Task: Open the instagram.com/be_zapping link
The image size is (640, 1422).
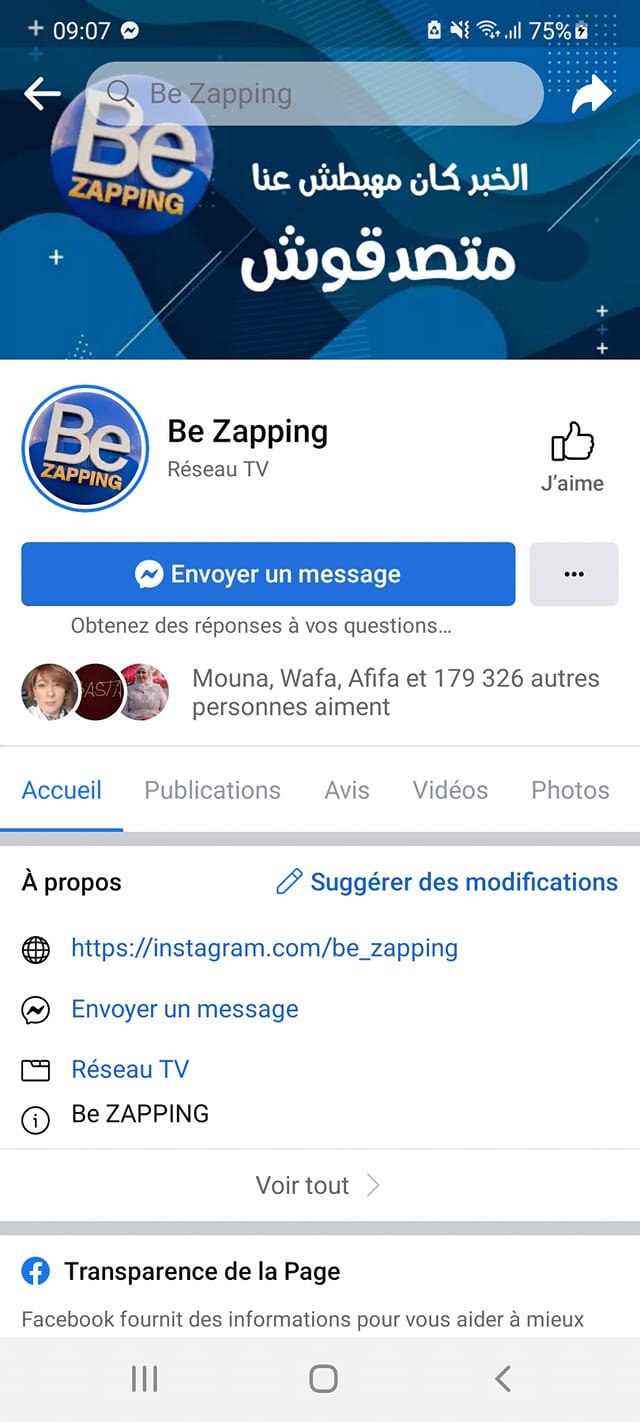Action: point(264,948)
